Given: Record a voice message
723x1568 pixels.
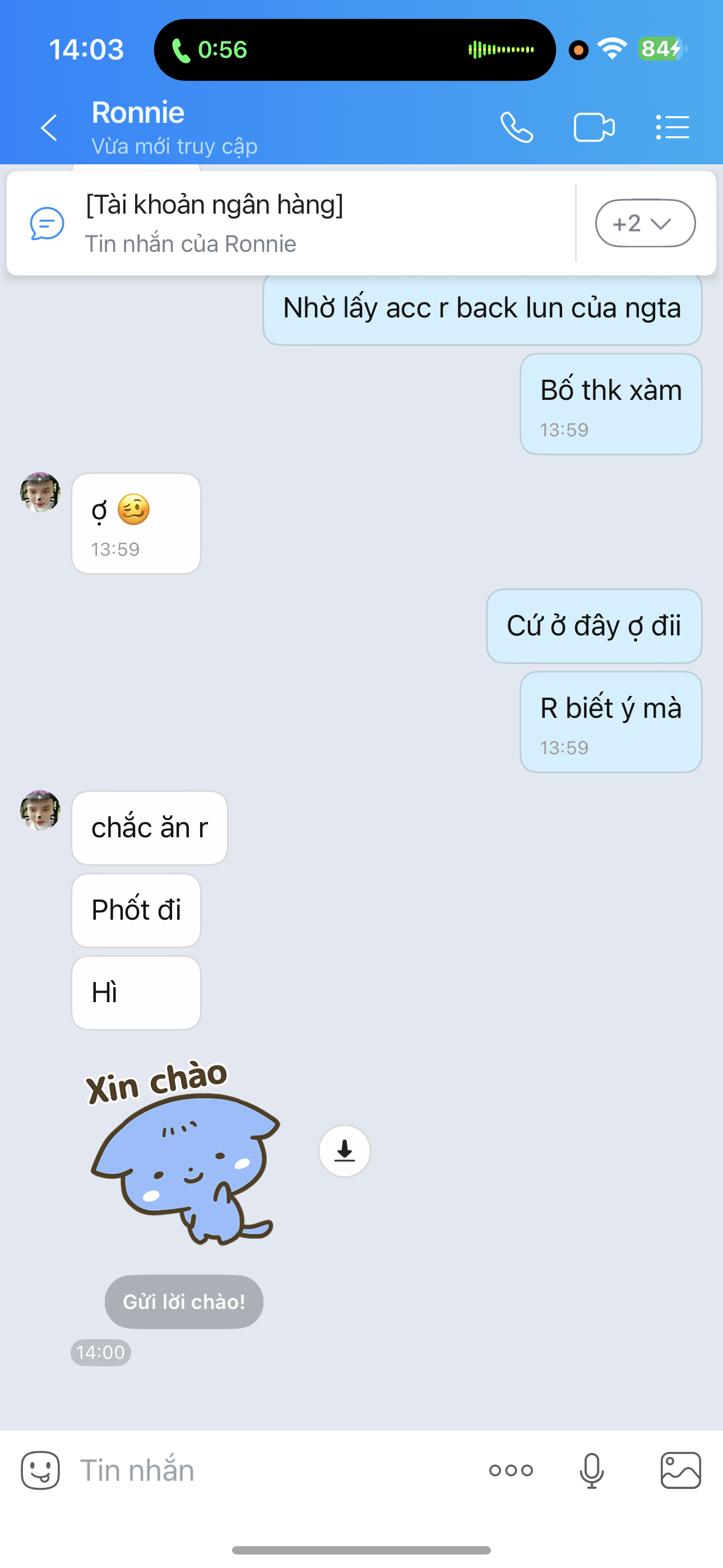Looking at the screenshot, I should pyautogui.click(x=591, y=1470).
